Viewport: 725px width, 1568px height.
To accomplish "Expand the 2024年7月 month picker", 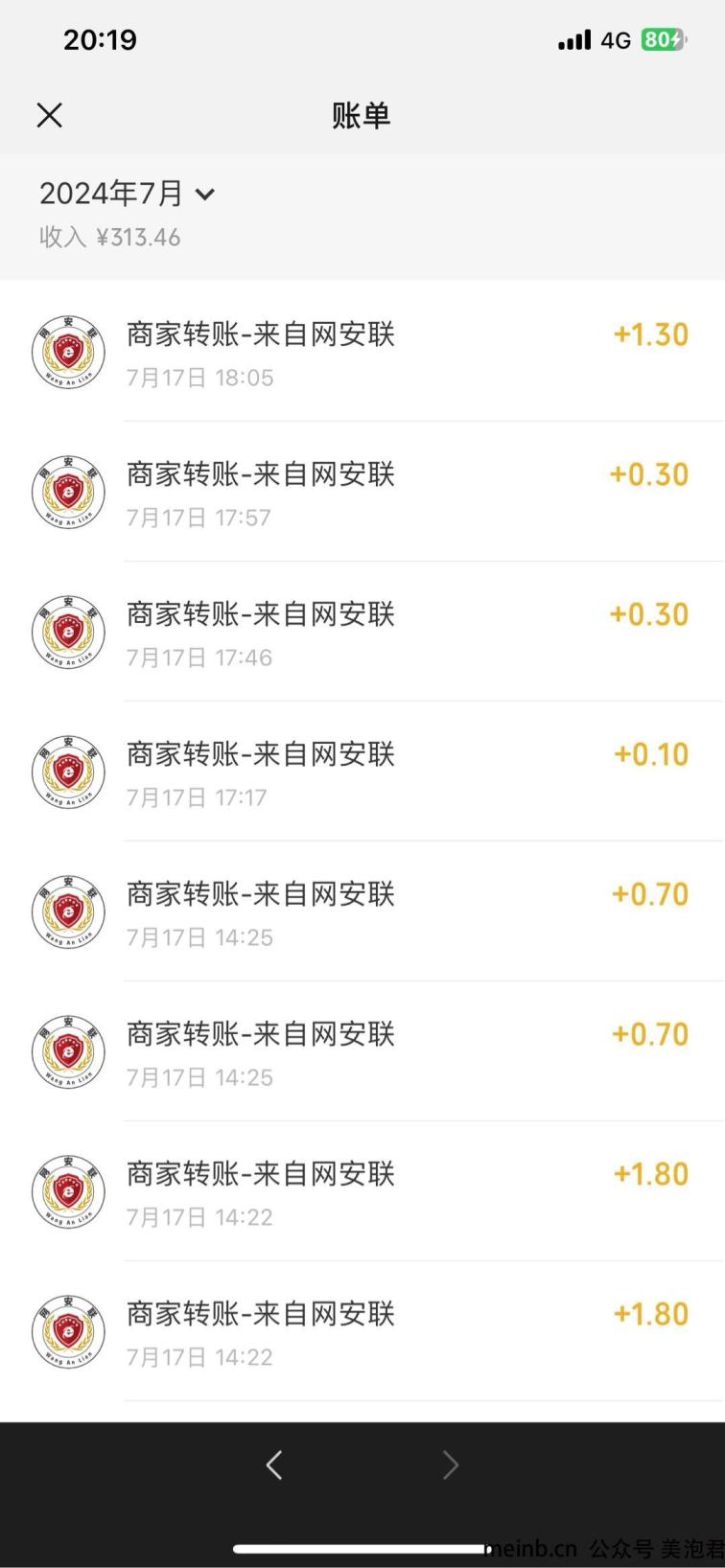I will tap(127, 194).
